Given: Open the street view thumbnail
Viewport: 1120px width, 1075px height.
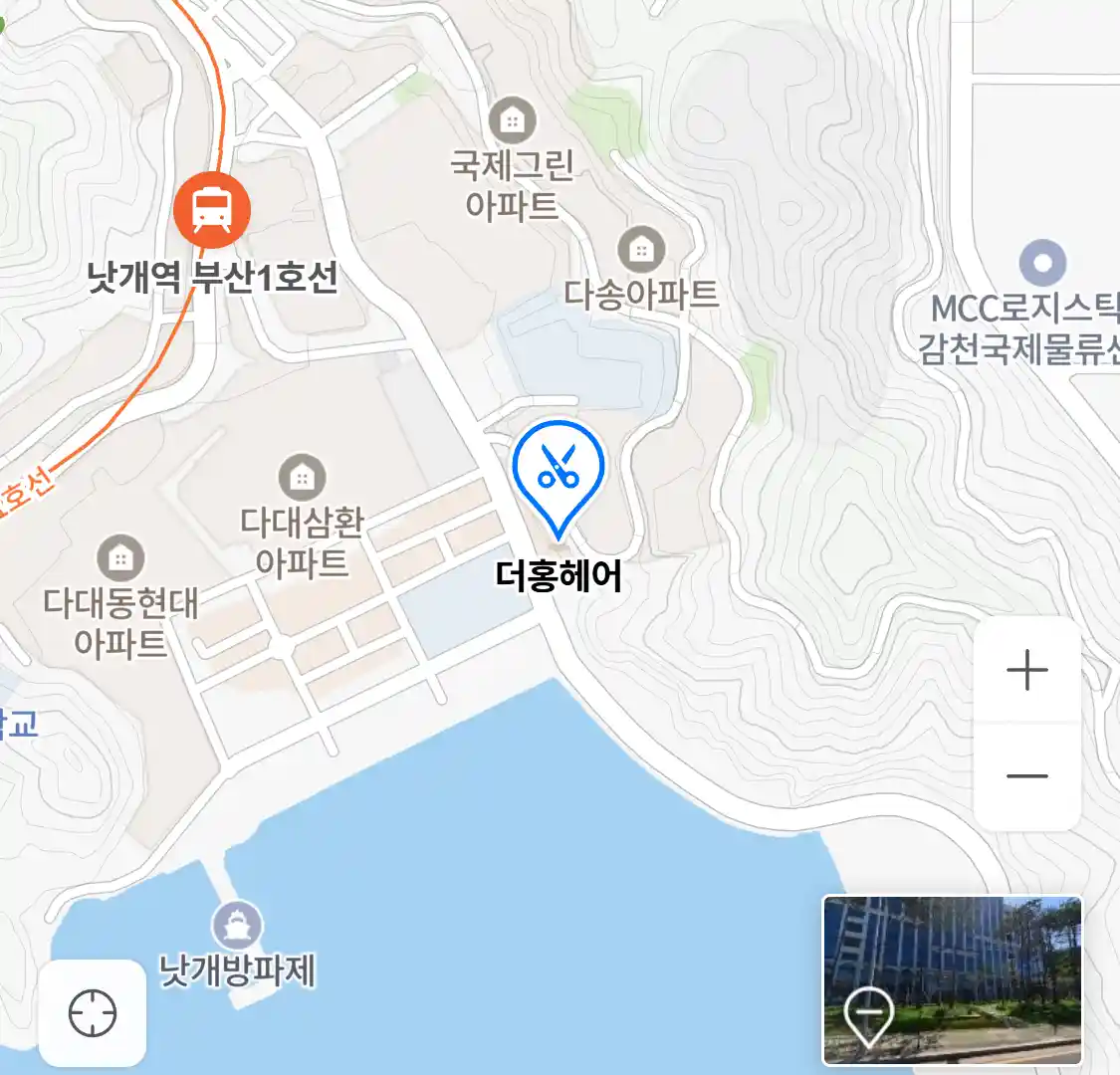Looking at the screenshot, I should pos(951,979).
